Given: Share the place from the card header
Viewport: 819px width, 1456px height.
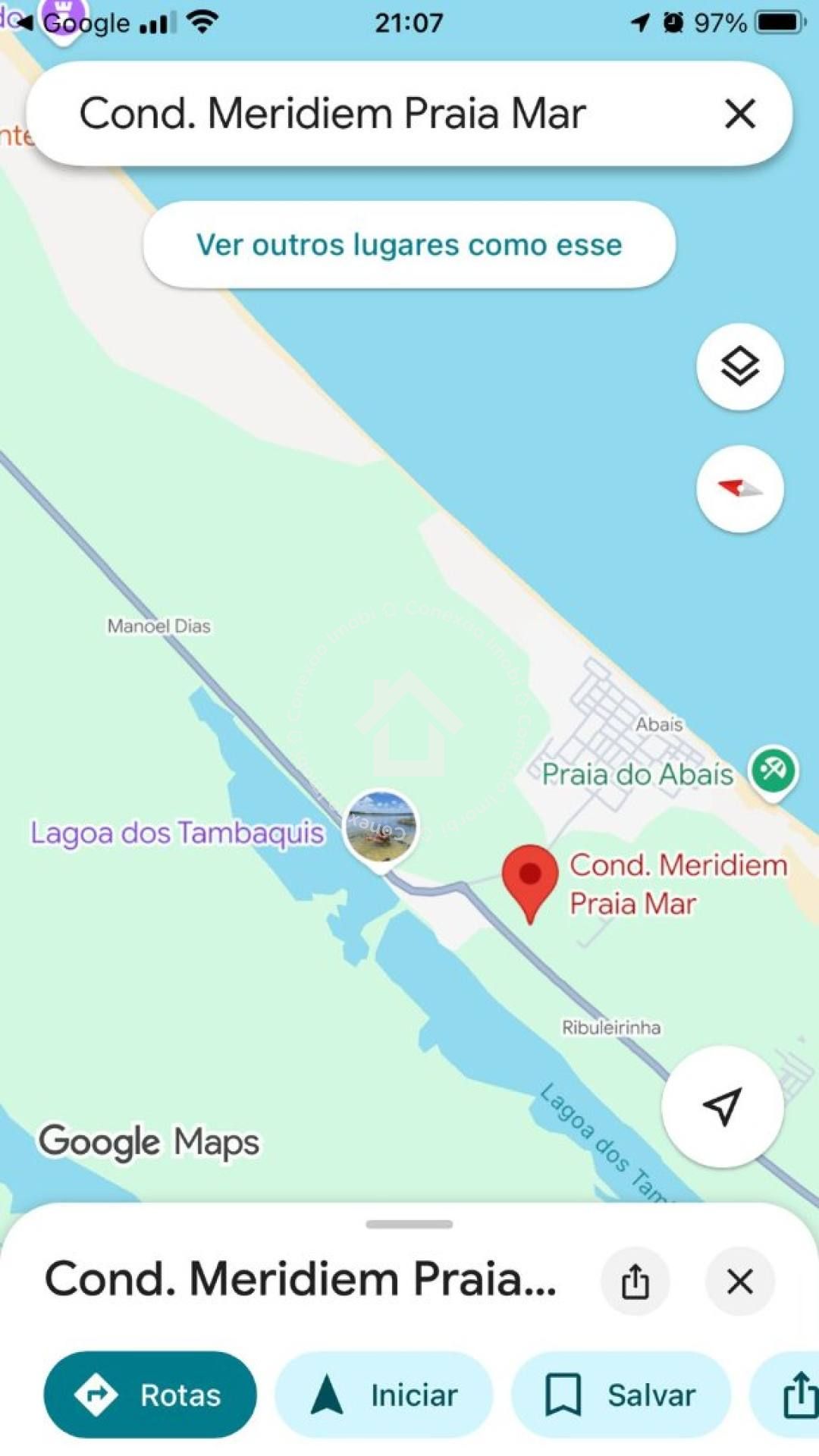Looking at the screenshot, I should (635, 1282).
